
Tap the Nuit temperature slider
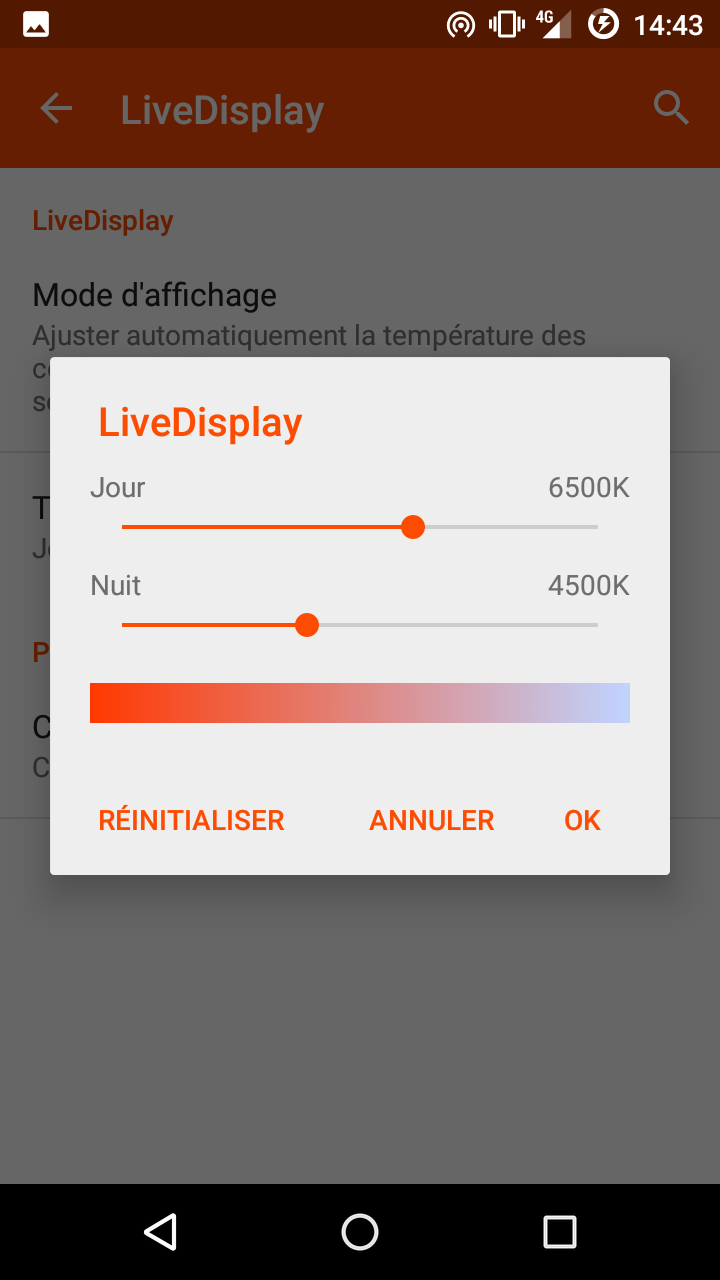pos(307,625)
